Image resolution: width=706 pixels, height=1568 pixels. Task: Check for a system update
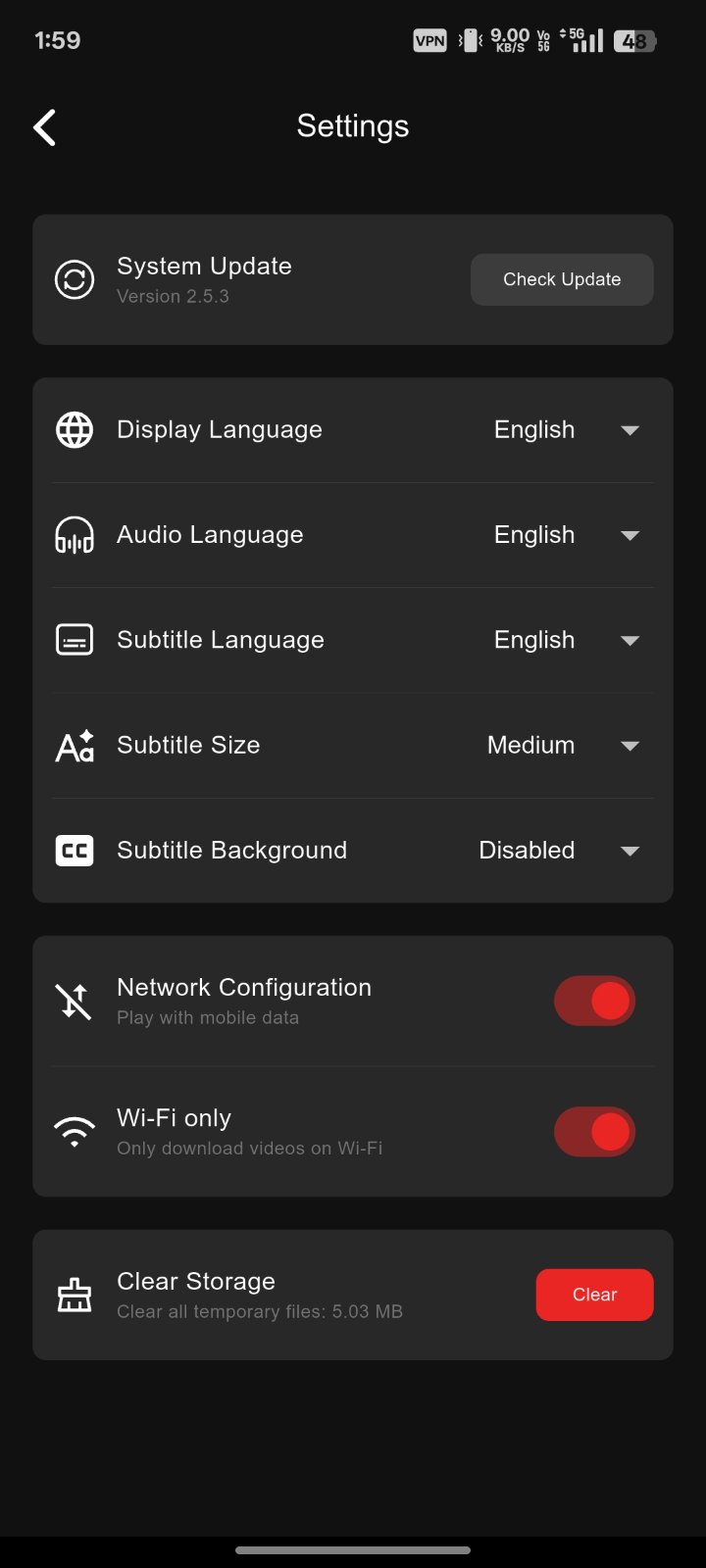[x=562, y=279]
